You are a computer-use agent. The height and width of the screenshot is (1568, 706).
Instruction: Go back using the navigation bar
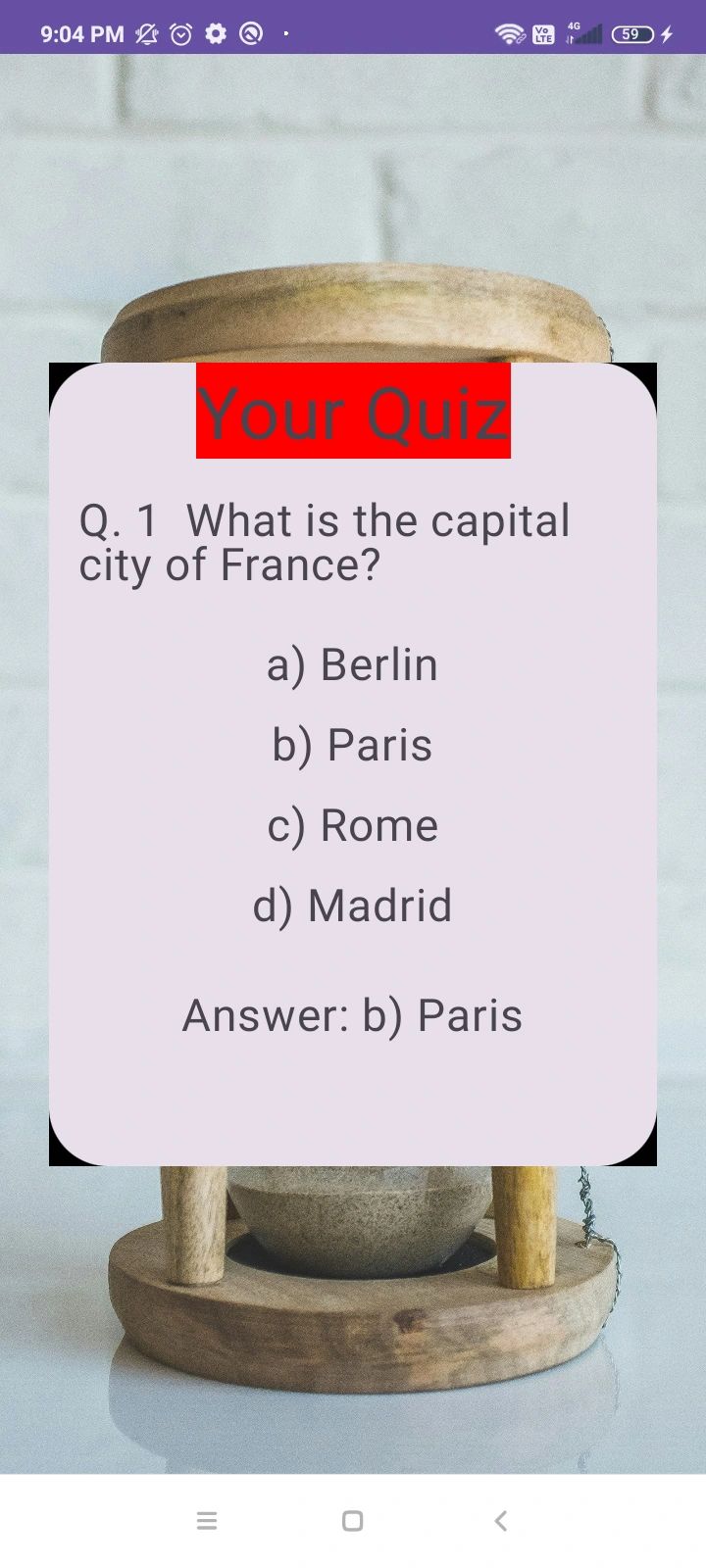point(500,1520)
